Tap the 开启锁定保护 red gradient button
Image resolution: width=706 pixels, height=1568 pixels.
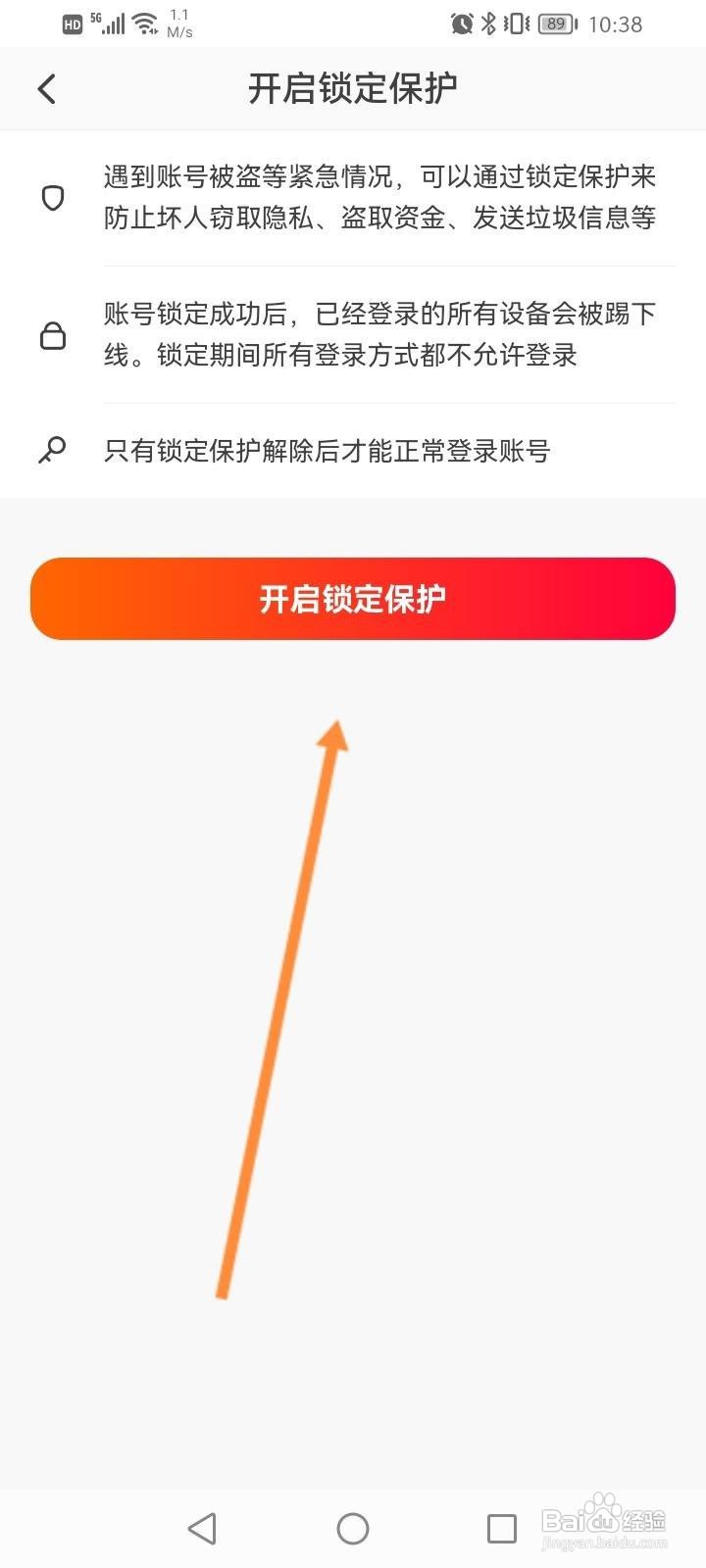[x=353, y=599]
